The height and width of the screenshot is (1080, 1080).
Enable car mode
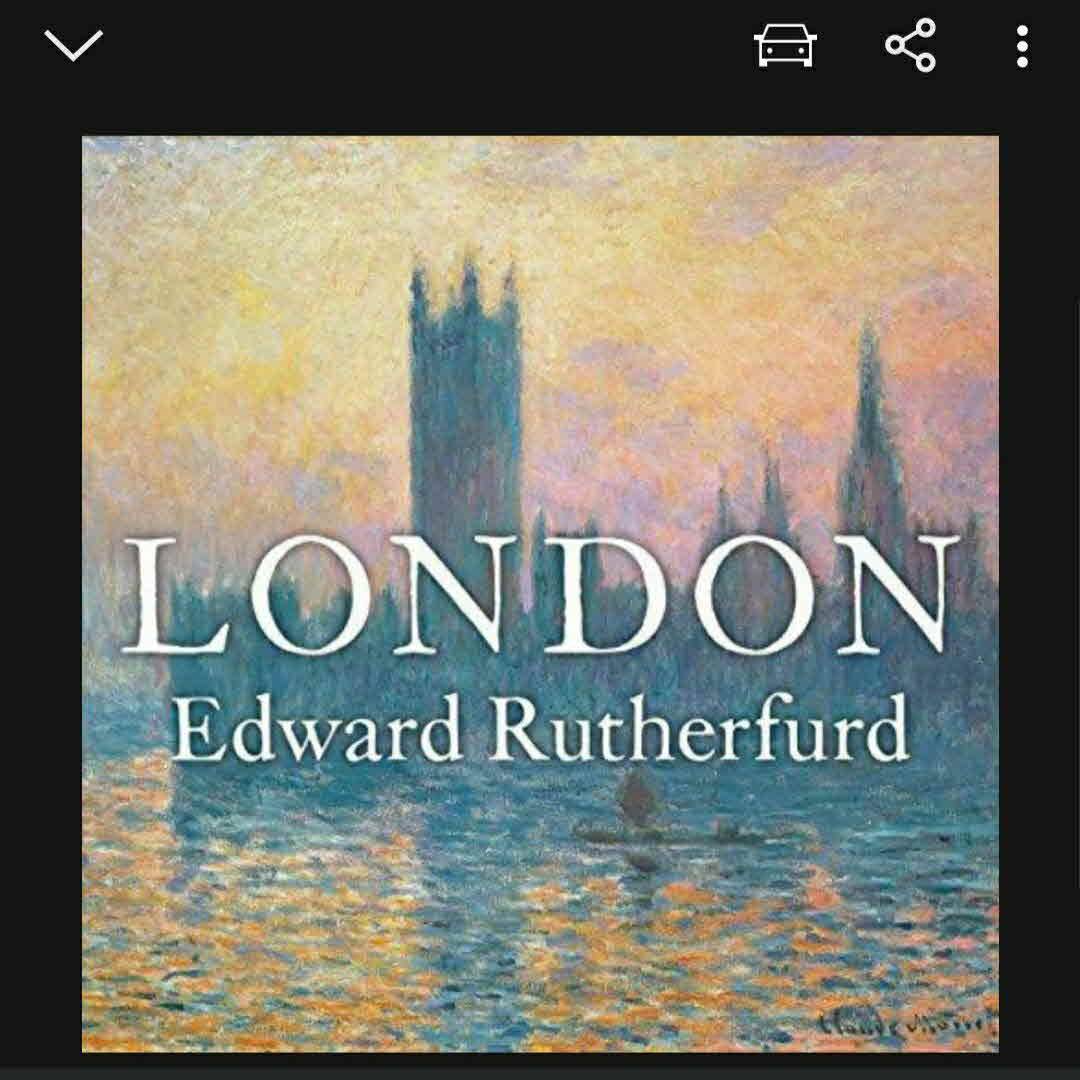785,46
